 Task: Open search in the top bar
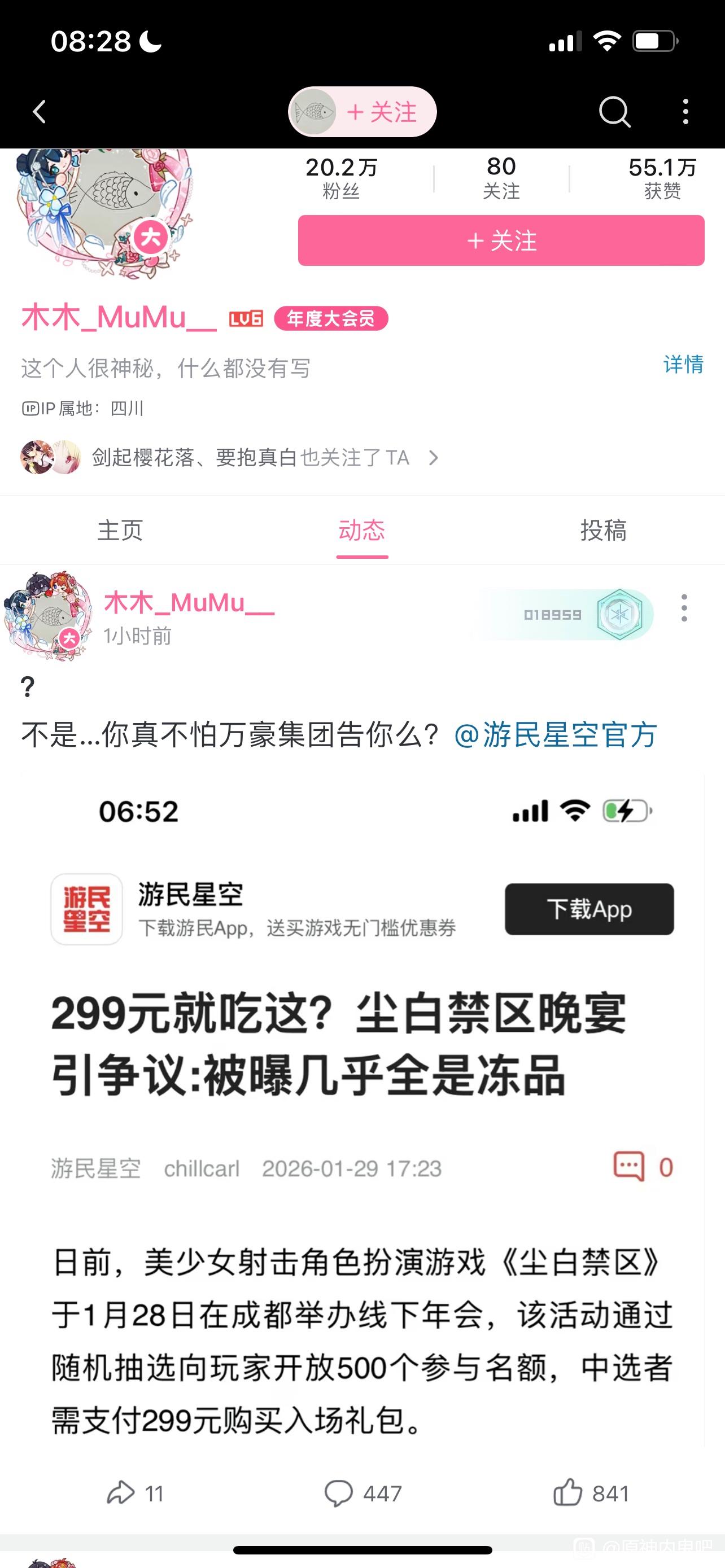pos(614,112)
